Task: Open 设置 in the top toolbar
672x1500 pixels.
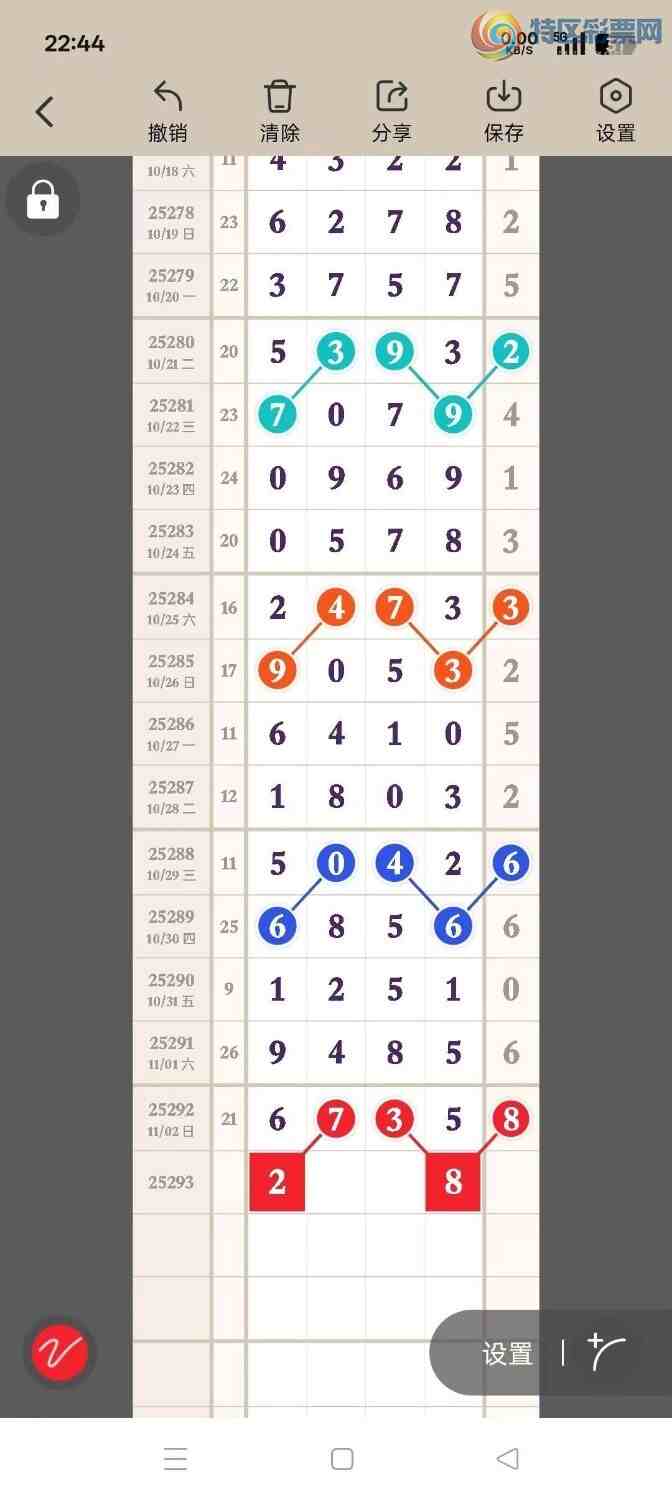Action: point(615,111)
